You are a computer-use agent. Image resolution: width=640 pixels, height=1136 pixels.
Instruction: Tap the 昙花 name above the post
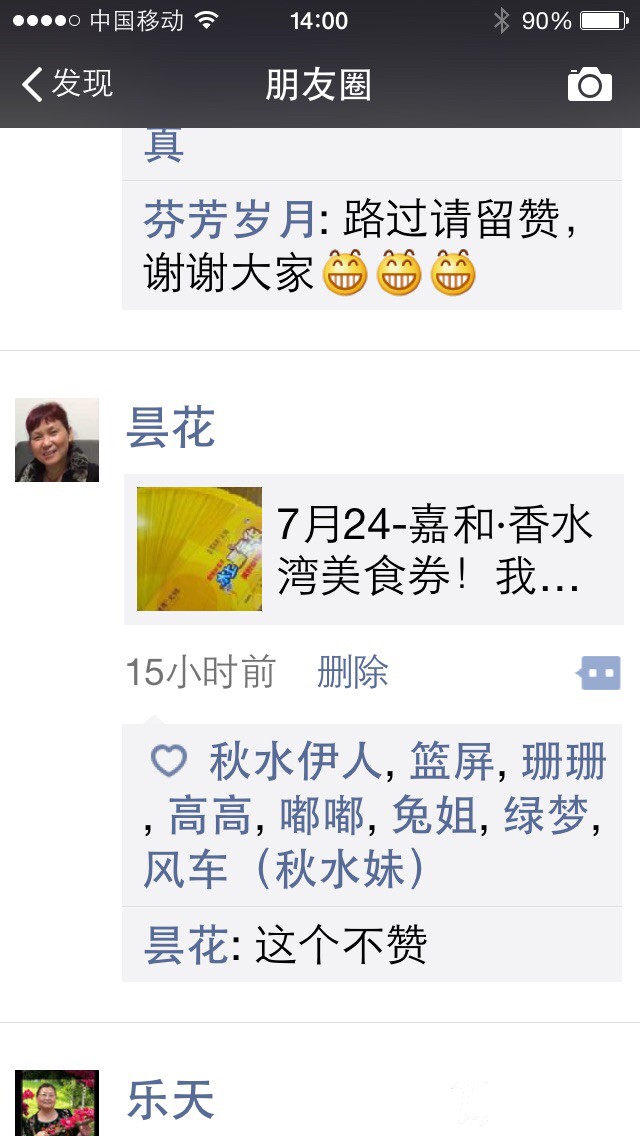171,429
